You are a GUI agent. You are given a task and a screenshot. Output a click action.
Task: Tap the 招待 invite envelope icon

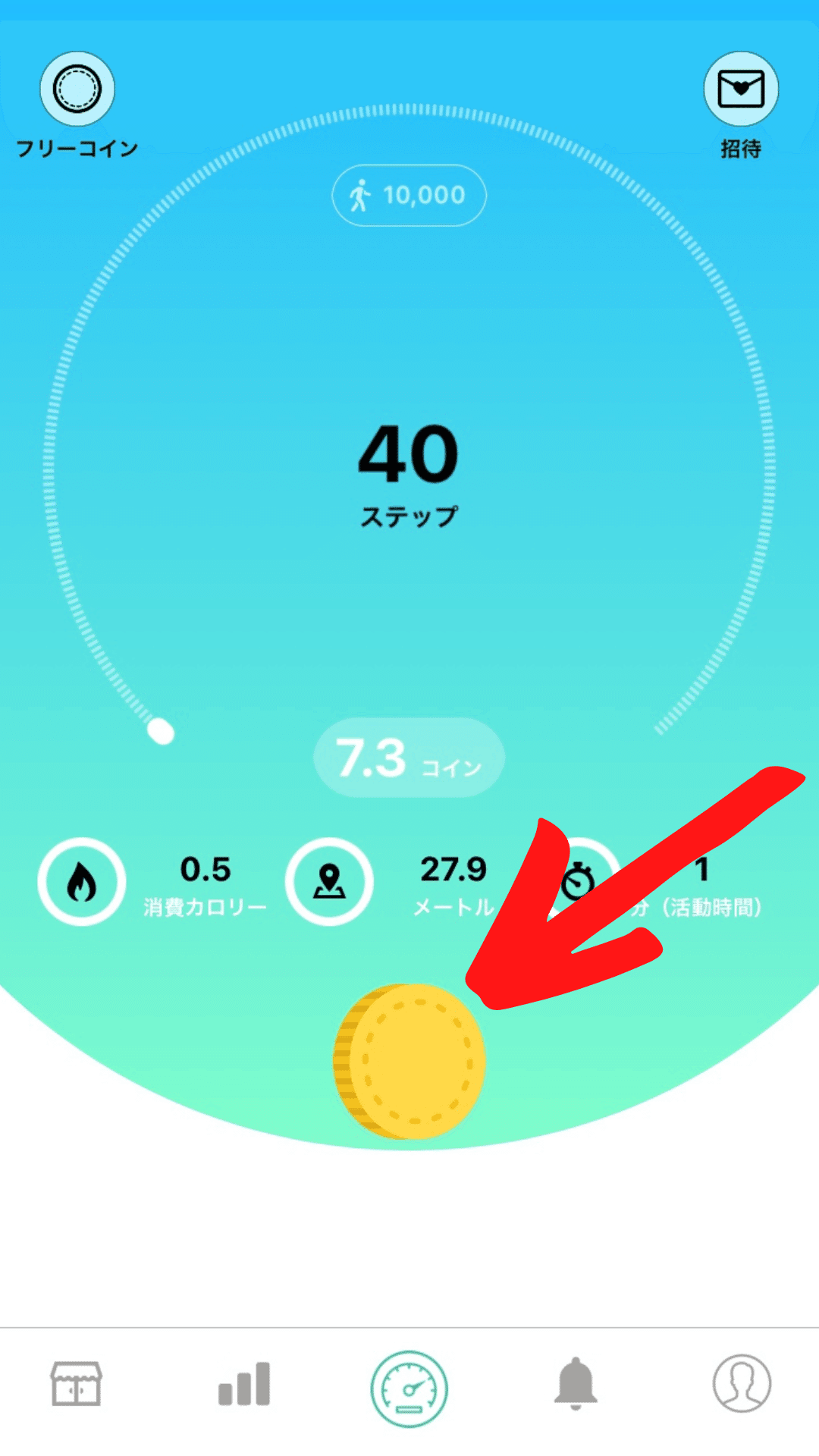[741, 89]
